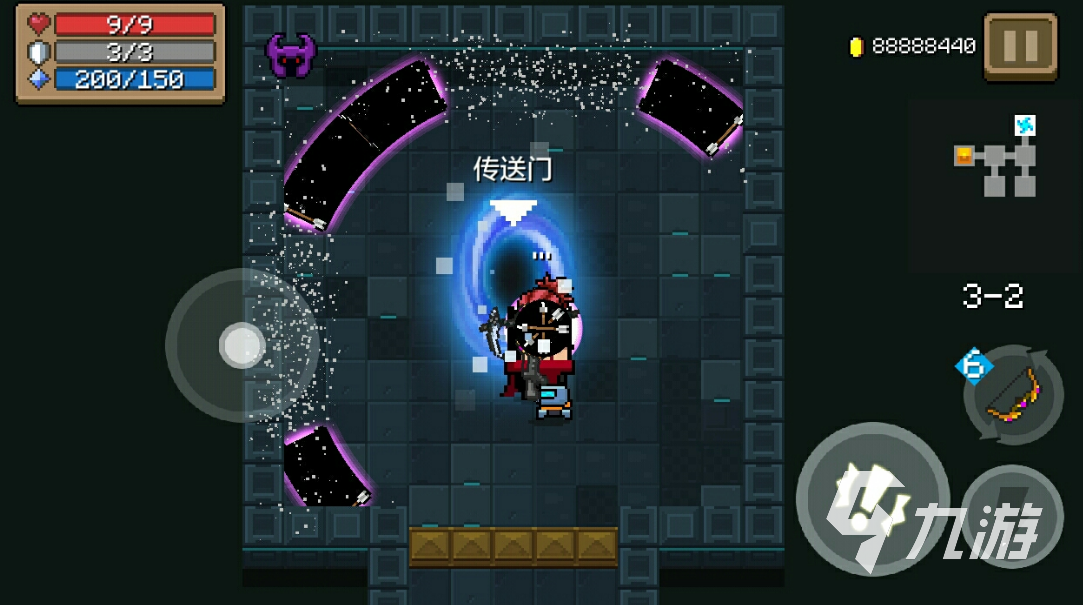Viewport: 1083px width, 605px height.
Task: Activate the character skill button
Action: pyautogui.click(x=1012, y=514)
